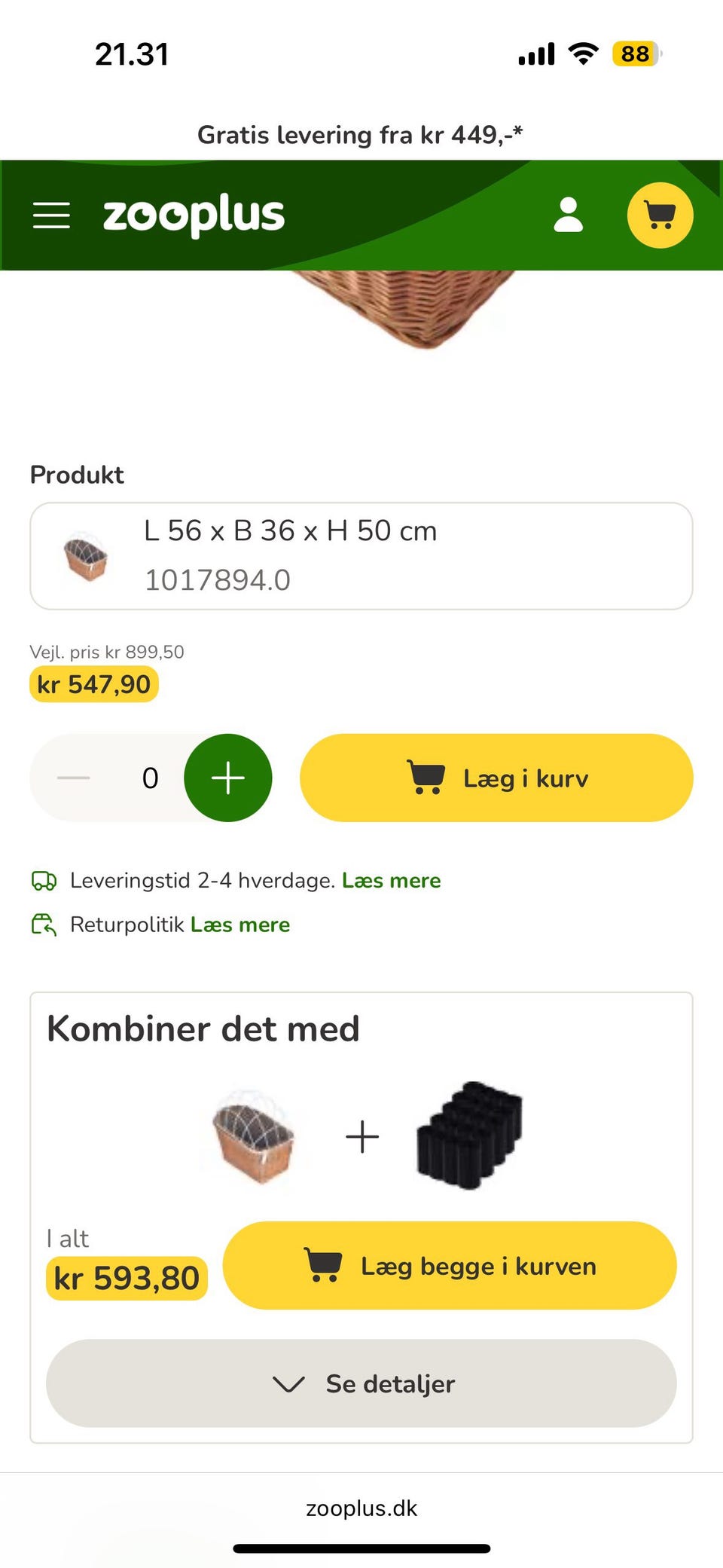
Task: Go to zooplus home via logo
Action: coord(194,215)
